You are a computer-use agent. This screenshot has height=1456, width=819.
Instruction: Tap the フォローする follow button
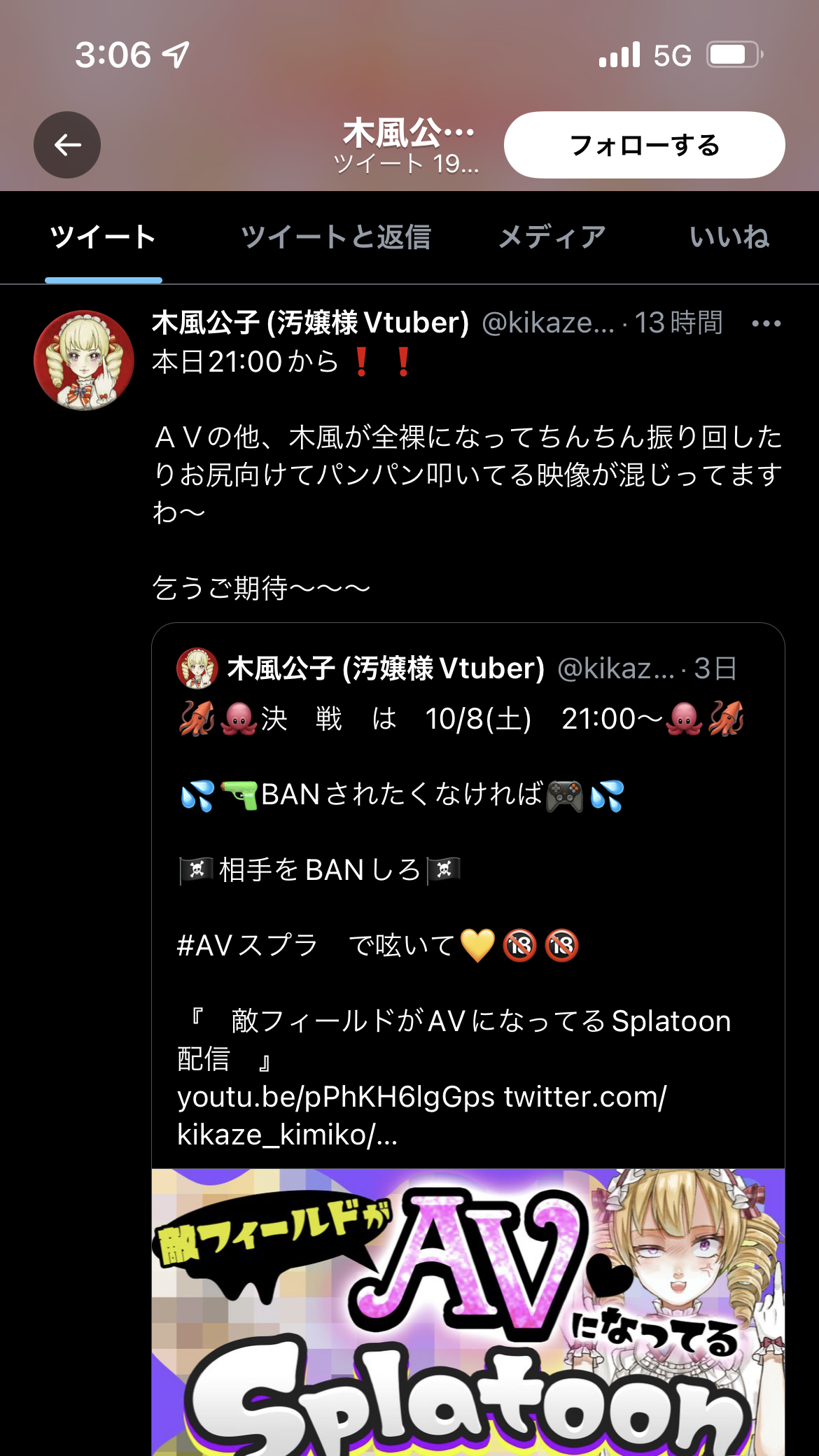click(644, 145)
